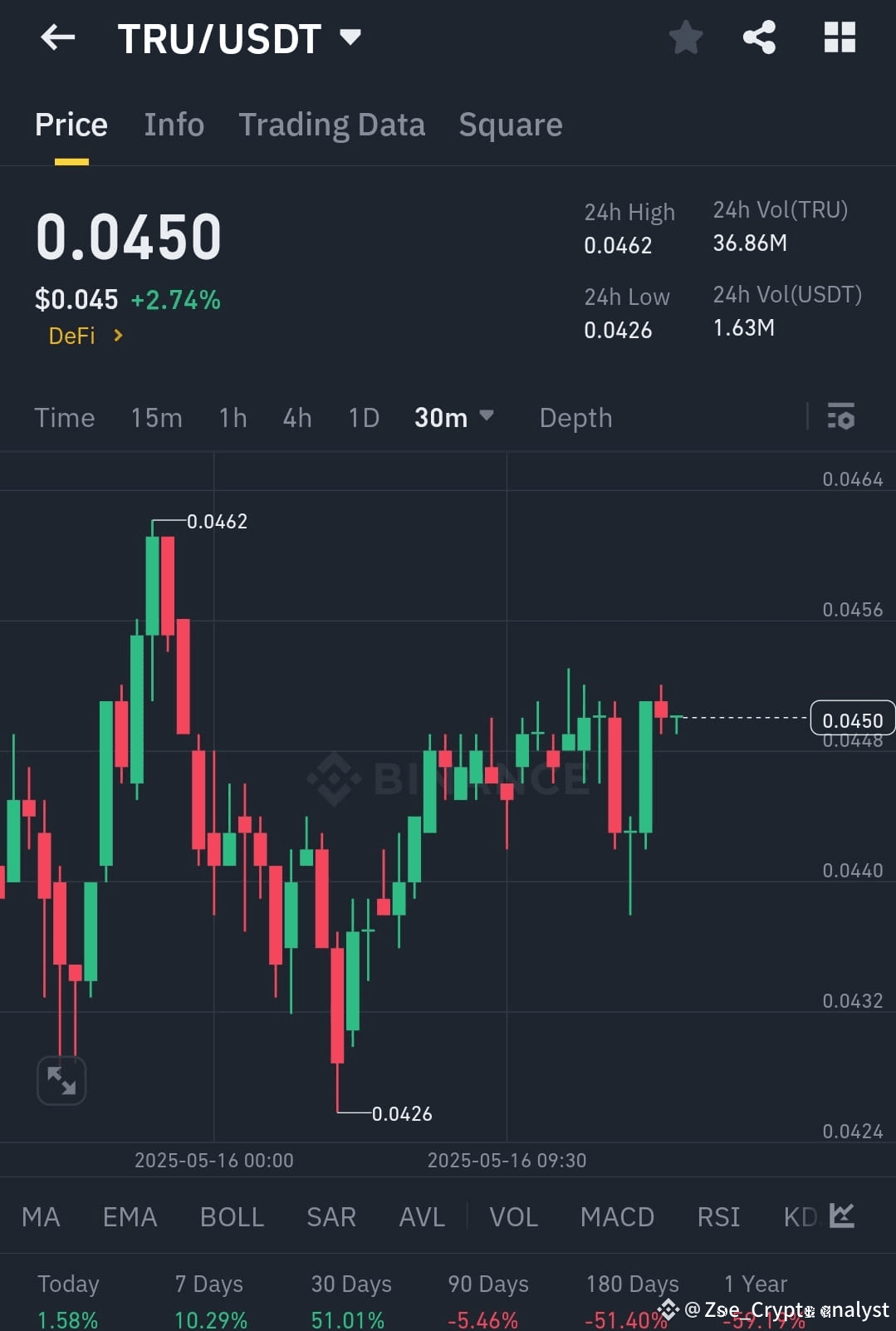Tap the current price label 0.0450
Image resolution: width=896 pixels, height=1331 pixels.
pyautogui.click(x=852, y=719)
